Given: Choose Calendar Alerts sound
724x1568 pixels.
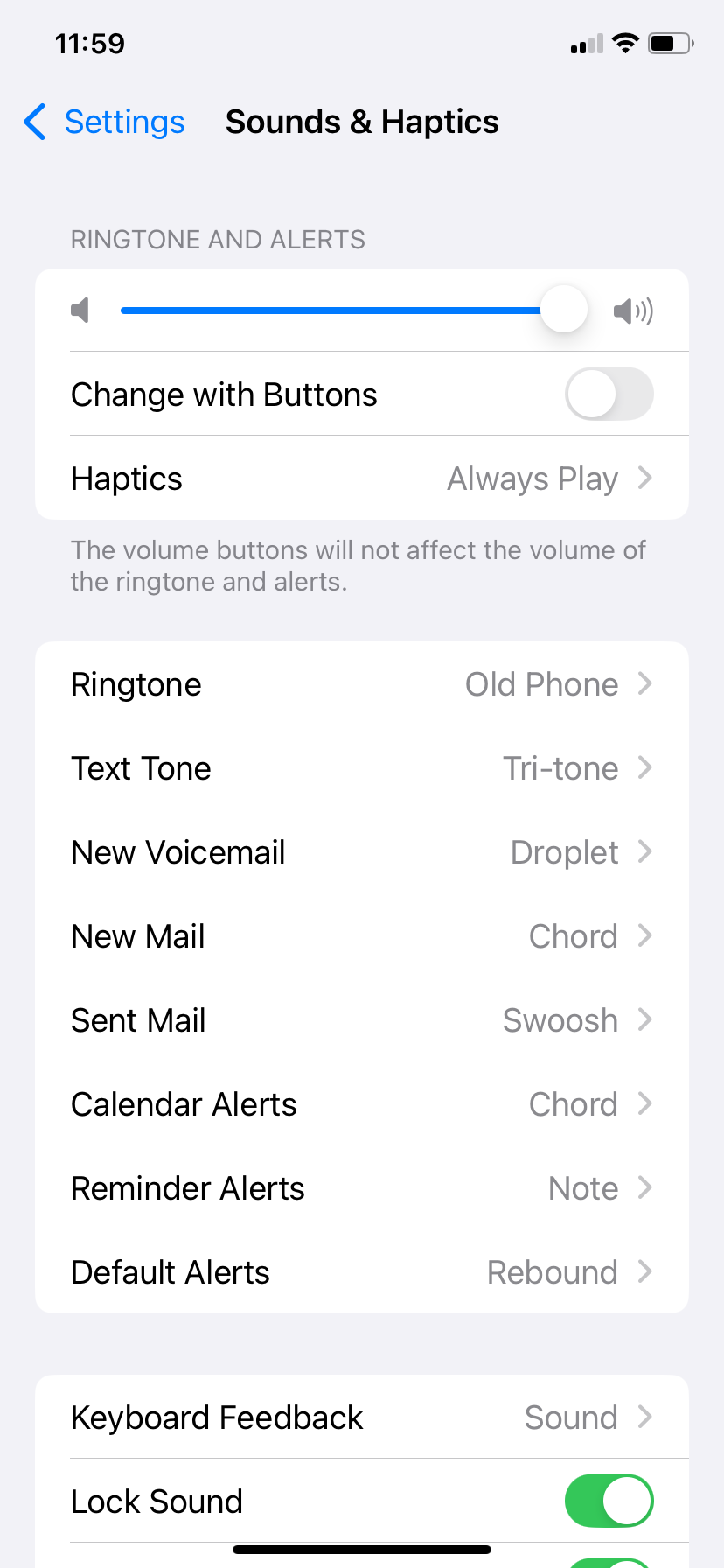Looking at the screenshot, I should (362, 1103).
